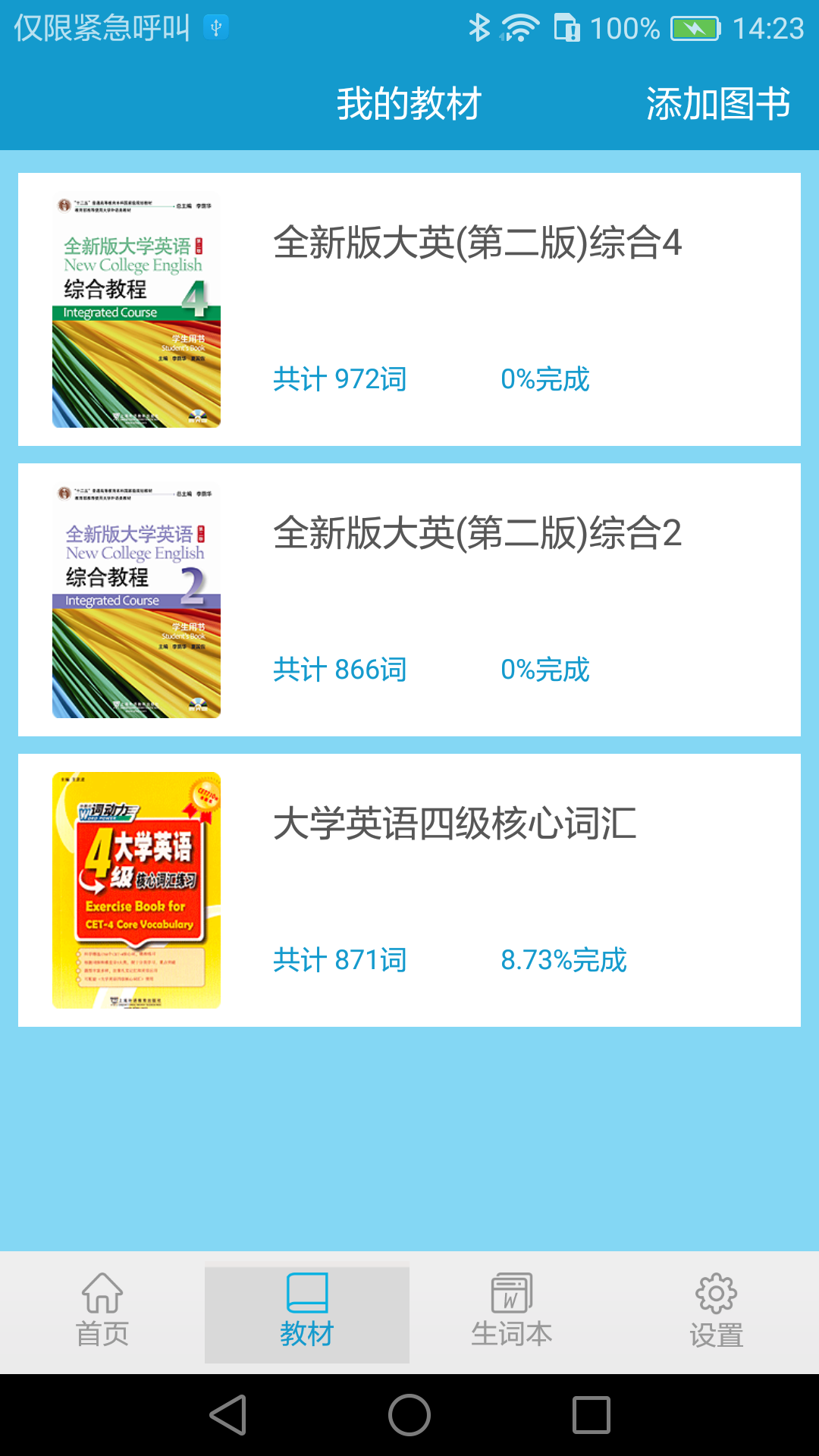Tap 共计 871词 word count text
The image size is (819, 1456).
coord(339,960)
